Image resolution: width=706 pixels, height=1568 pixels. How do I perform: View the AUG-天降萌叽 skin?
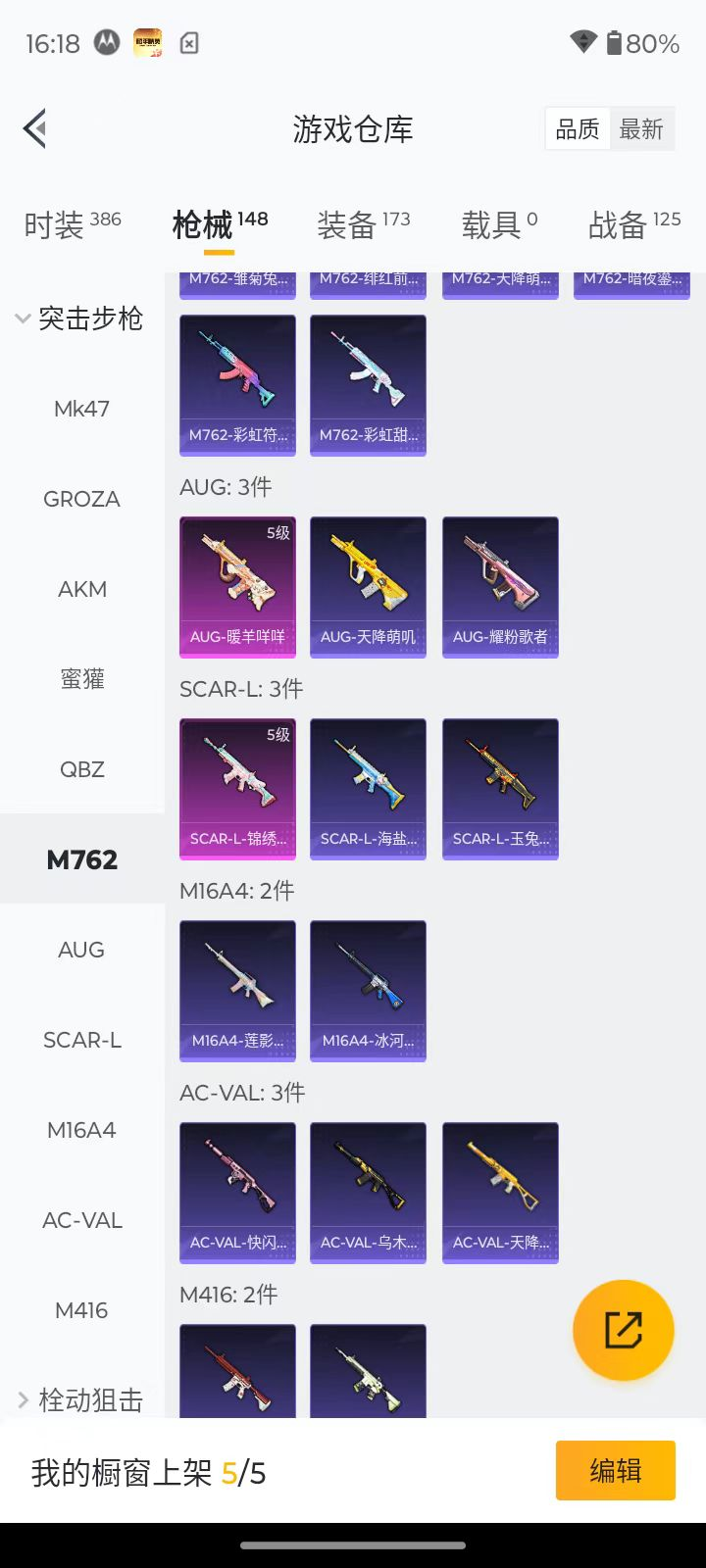tap(368, 586)
